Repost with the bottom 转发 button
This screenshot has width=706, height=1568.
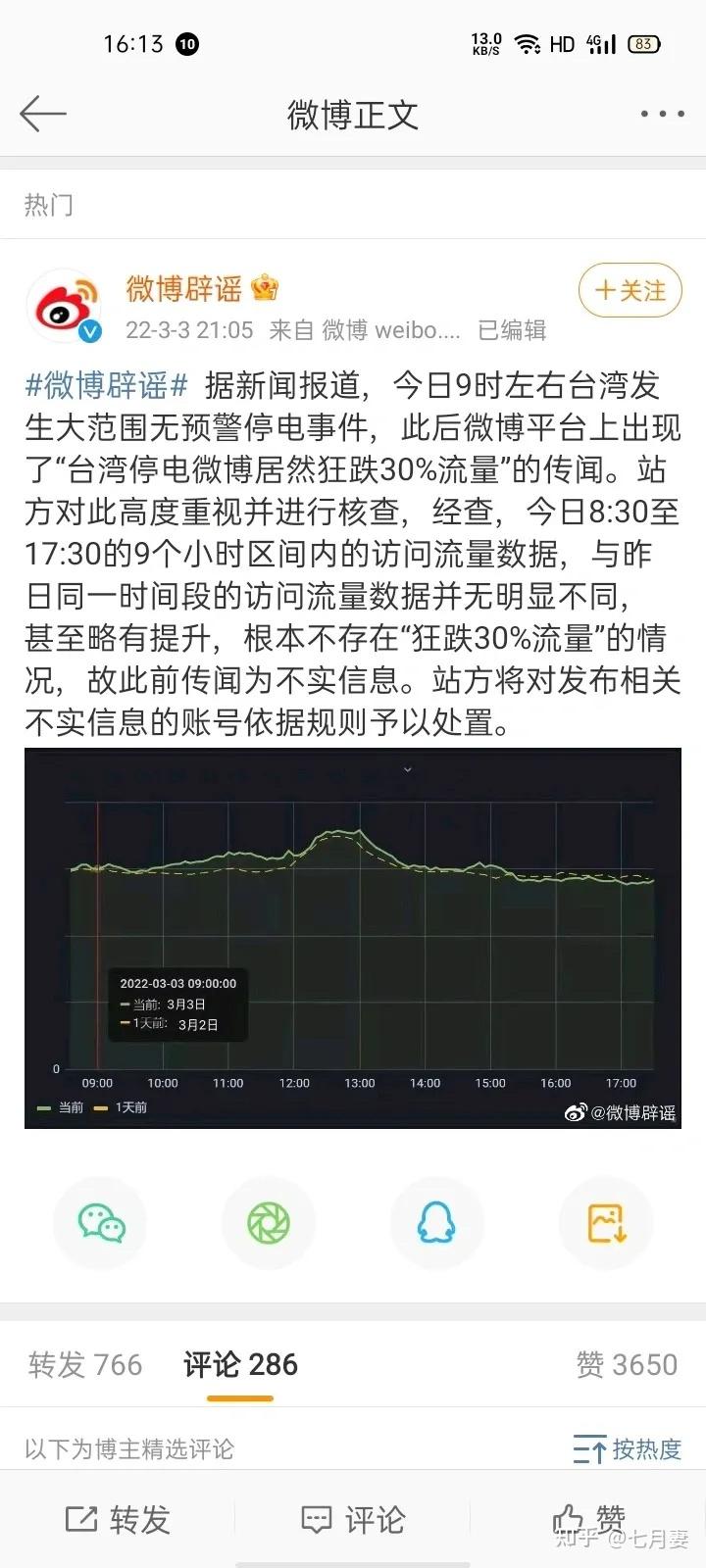[x=118, y=1519]
